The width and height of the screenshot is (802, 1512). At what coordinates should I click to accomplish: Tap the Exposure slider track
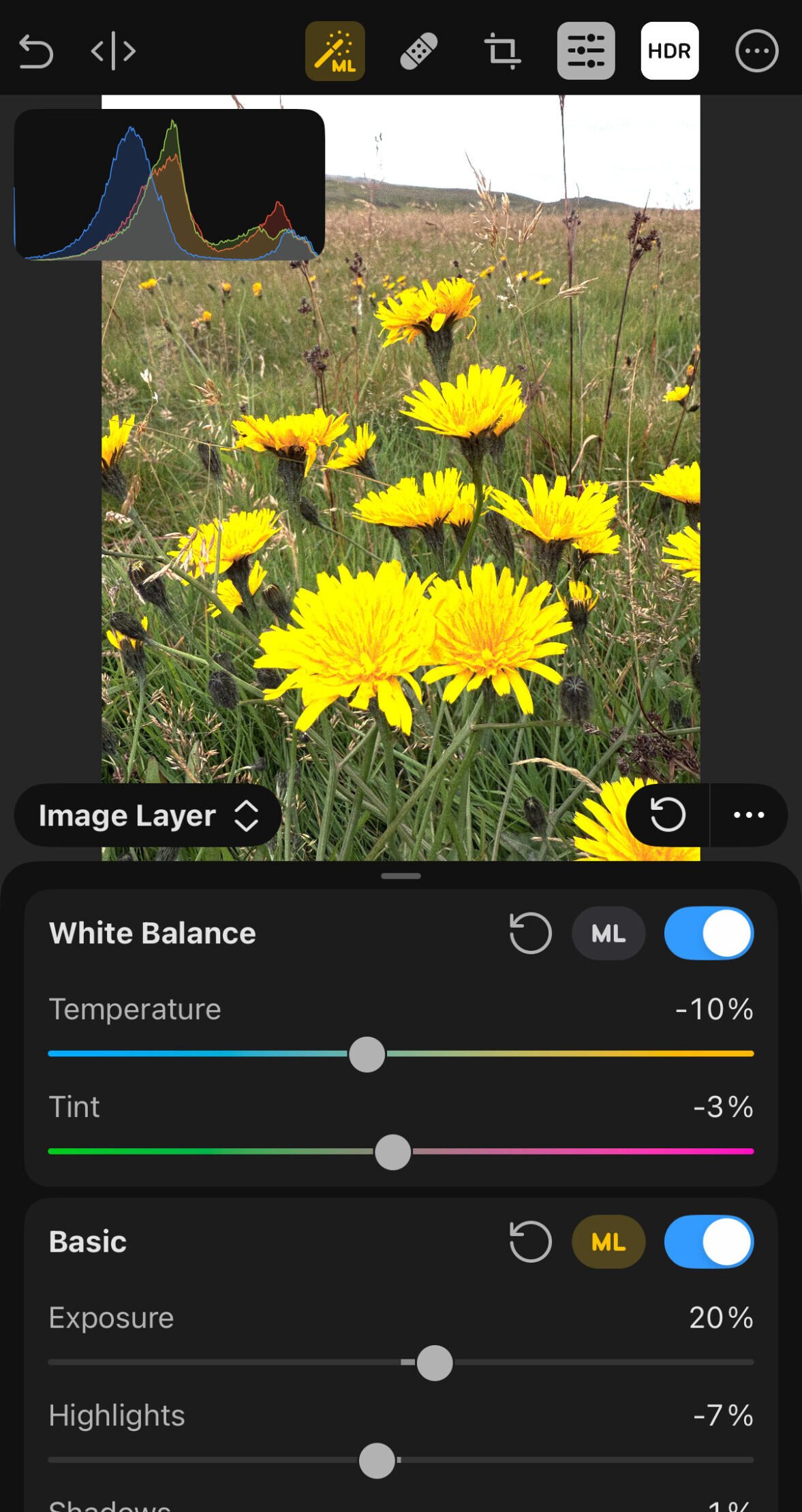[401, 1363]
